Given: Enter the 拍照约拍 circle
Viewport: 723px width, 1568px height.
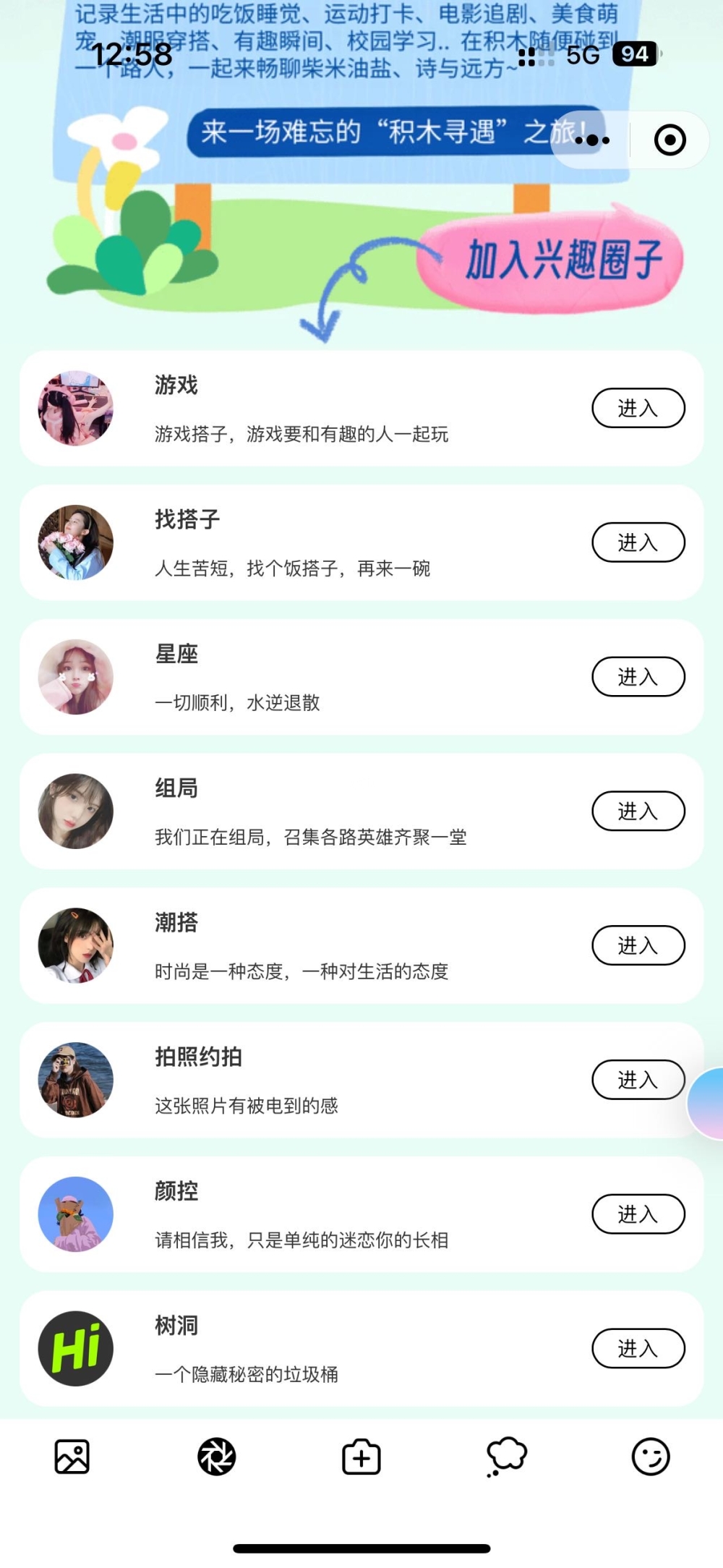Looking at the screenshot, I should (638, 1080).
